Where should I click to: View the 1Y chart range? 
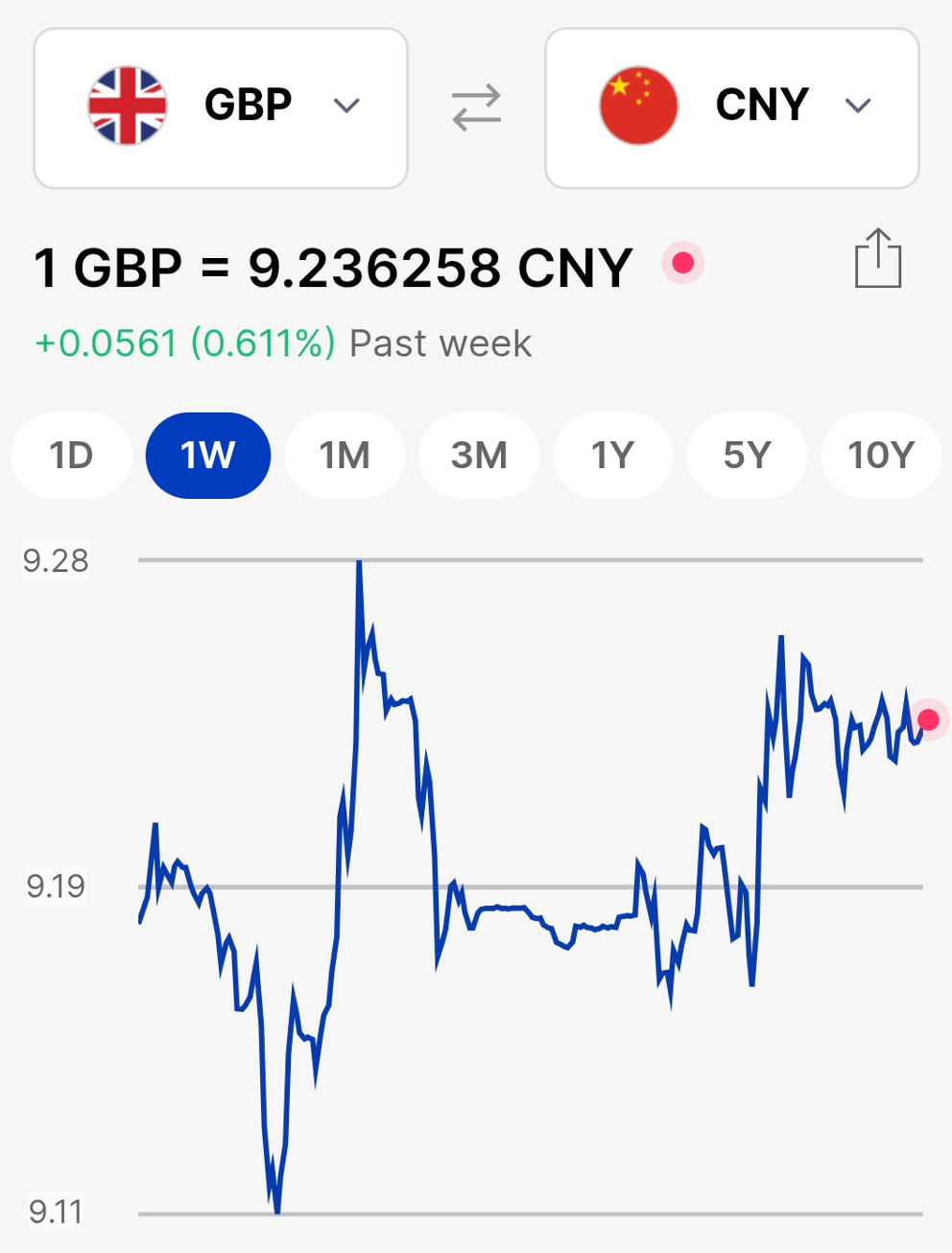point(612,456)
